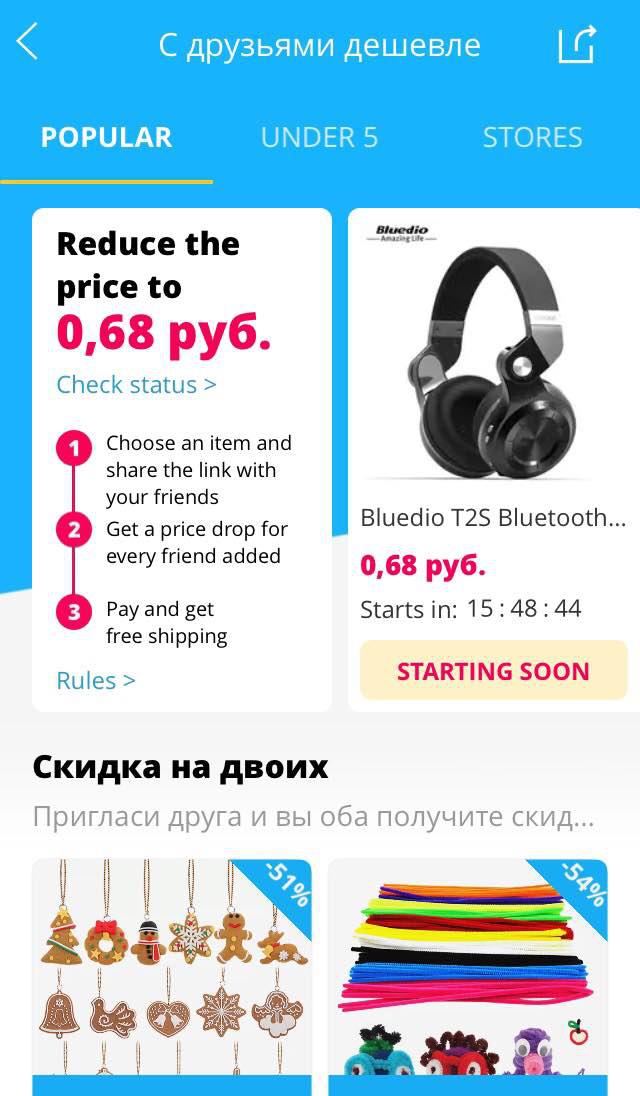The image size is (640, 1096).
Task: Switch to the STORES tab
Action: [532, 137]
